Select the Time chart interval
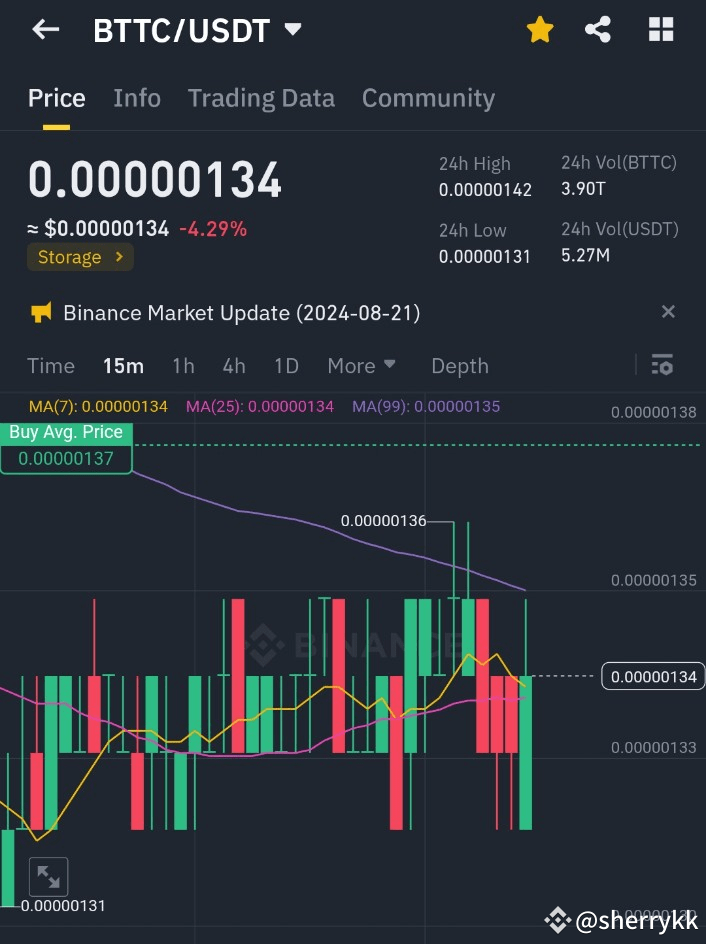 [51, 366]
